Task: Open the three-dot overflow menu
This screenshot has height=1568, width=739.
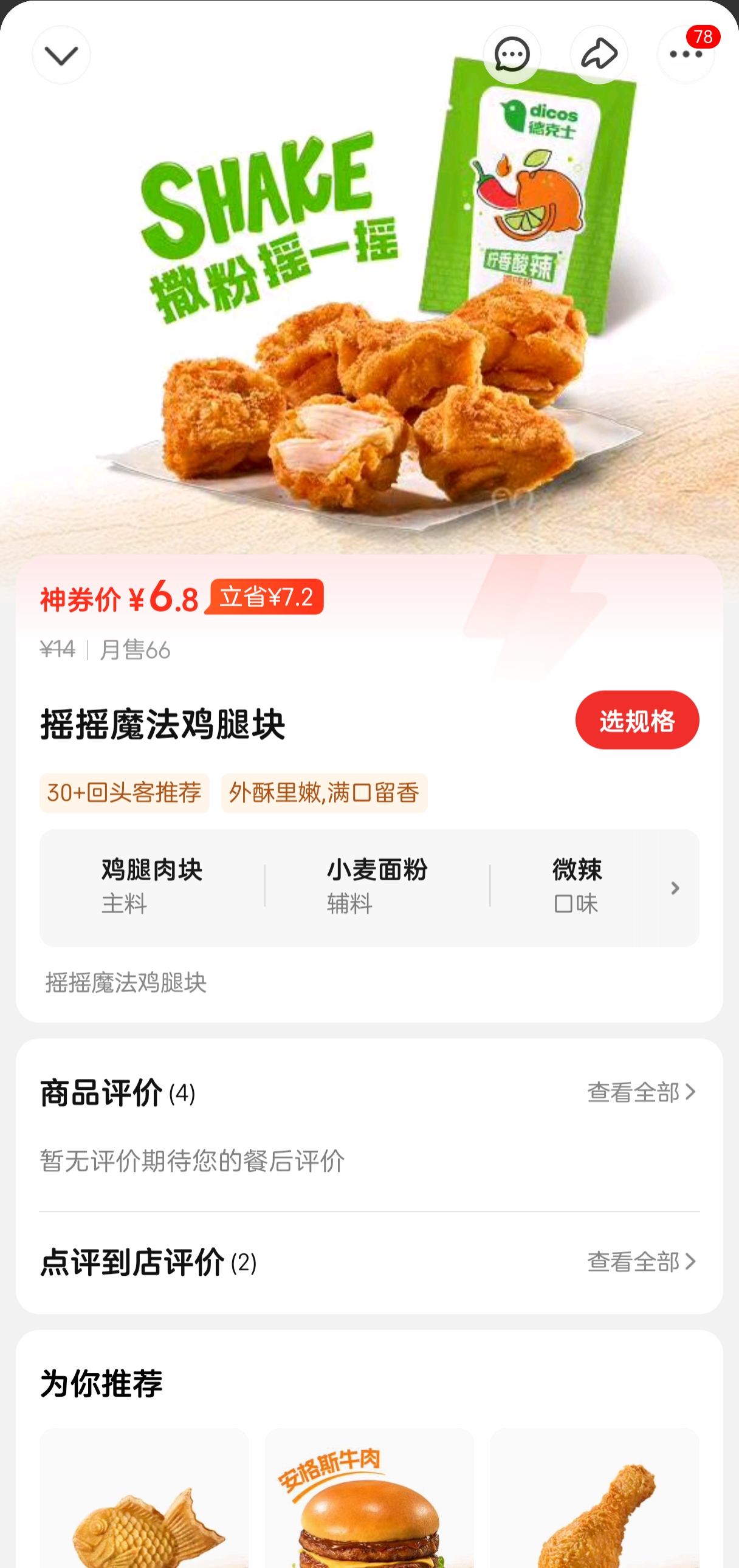Action: tap(686, 55)
